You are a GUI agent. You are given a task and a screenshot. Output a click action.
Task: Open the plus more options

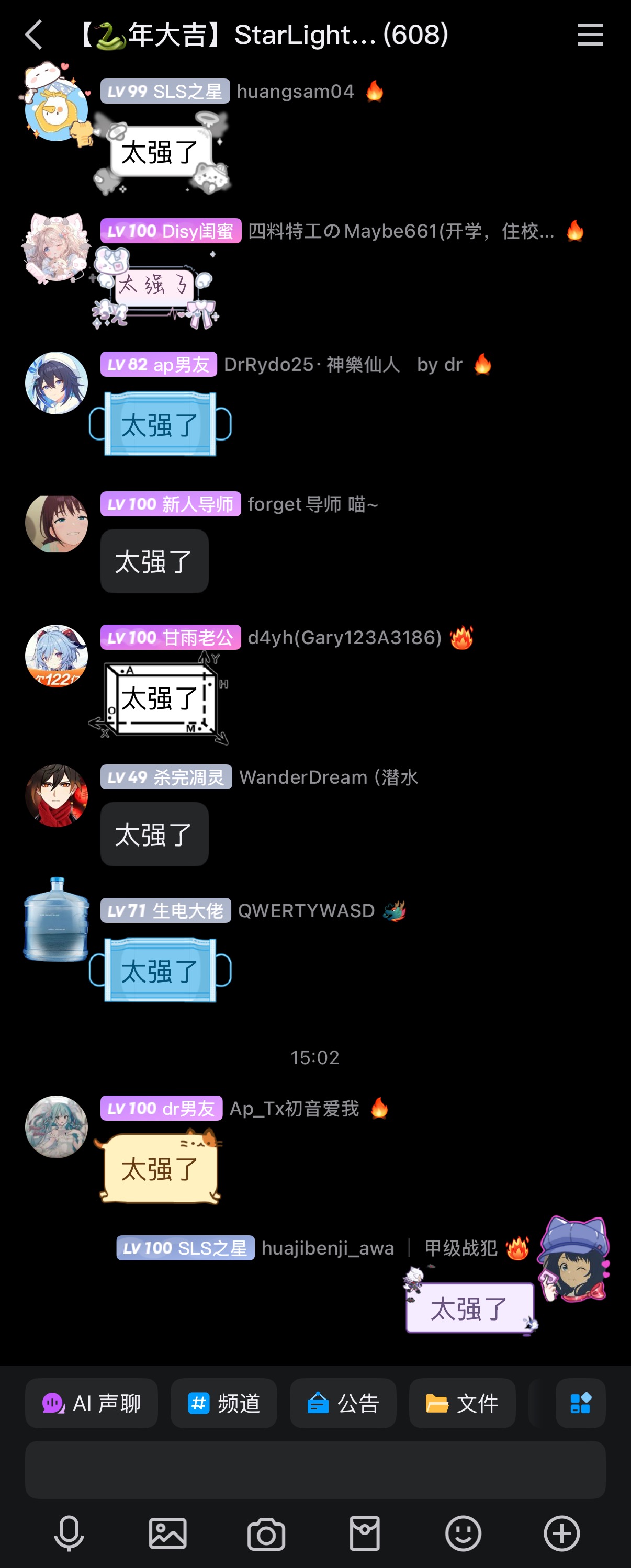(x=561, y=1533)
